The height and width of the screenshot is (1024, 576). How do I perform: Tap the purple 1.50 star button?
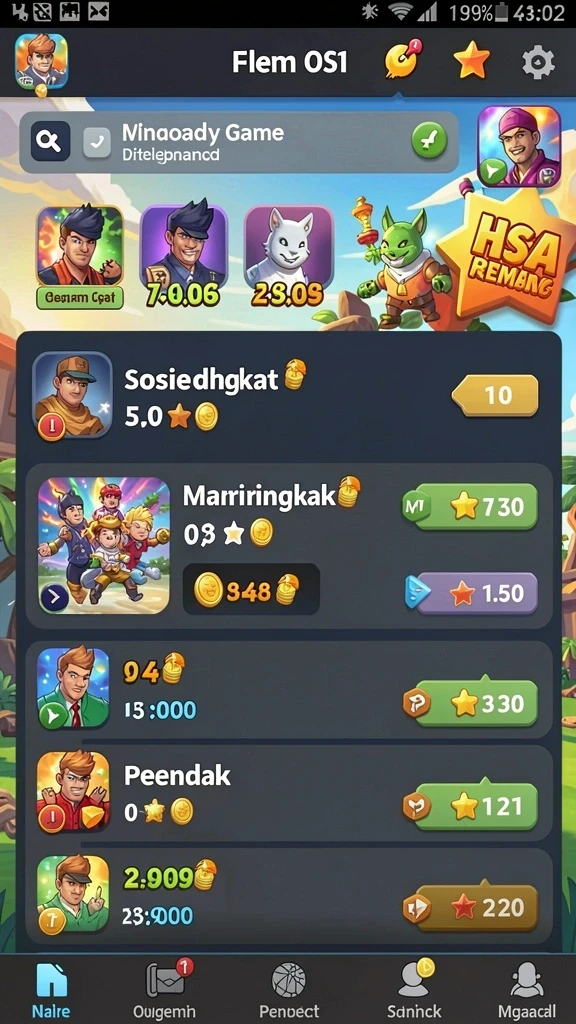coord(472,593)
